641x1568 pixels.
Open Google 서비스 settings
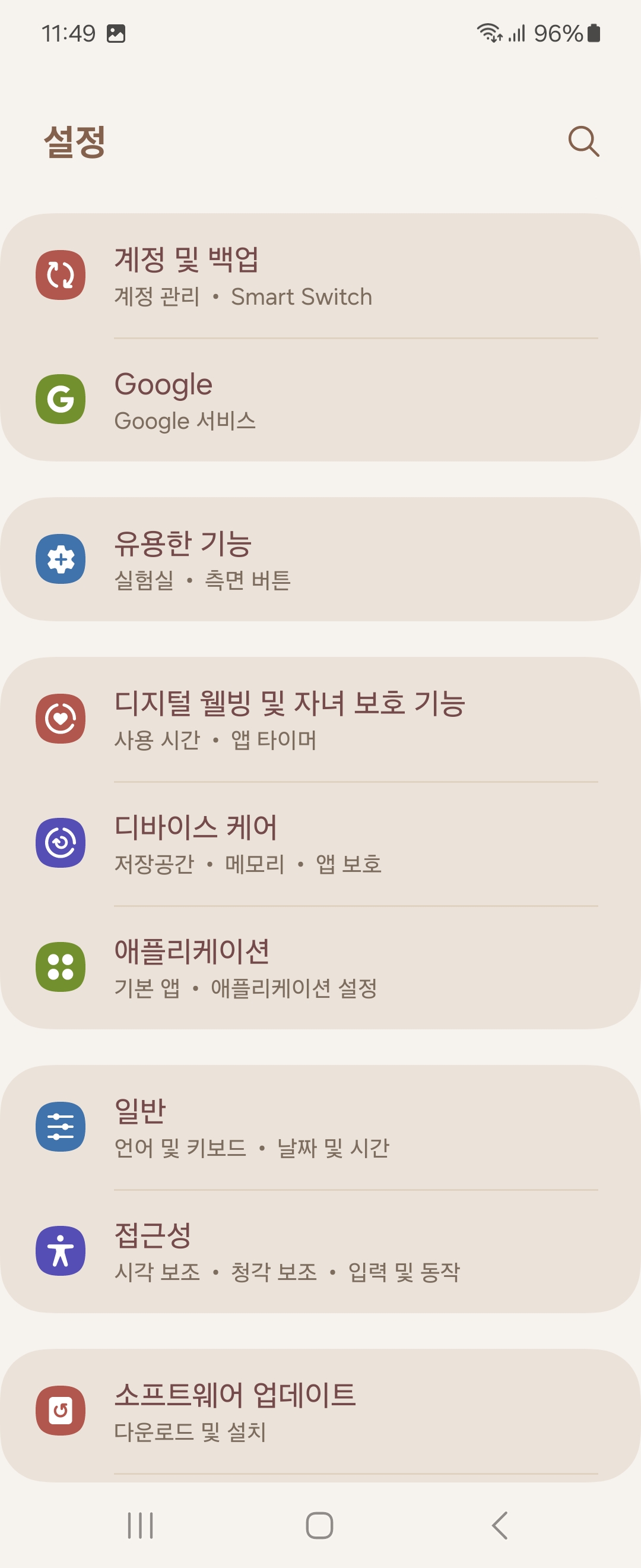[x=320, y=400]
